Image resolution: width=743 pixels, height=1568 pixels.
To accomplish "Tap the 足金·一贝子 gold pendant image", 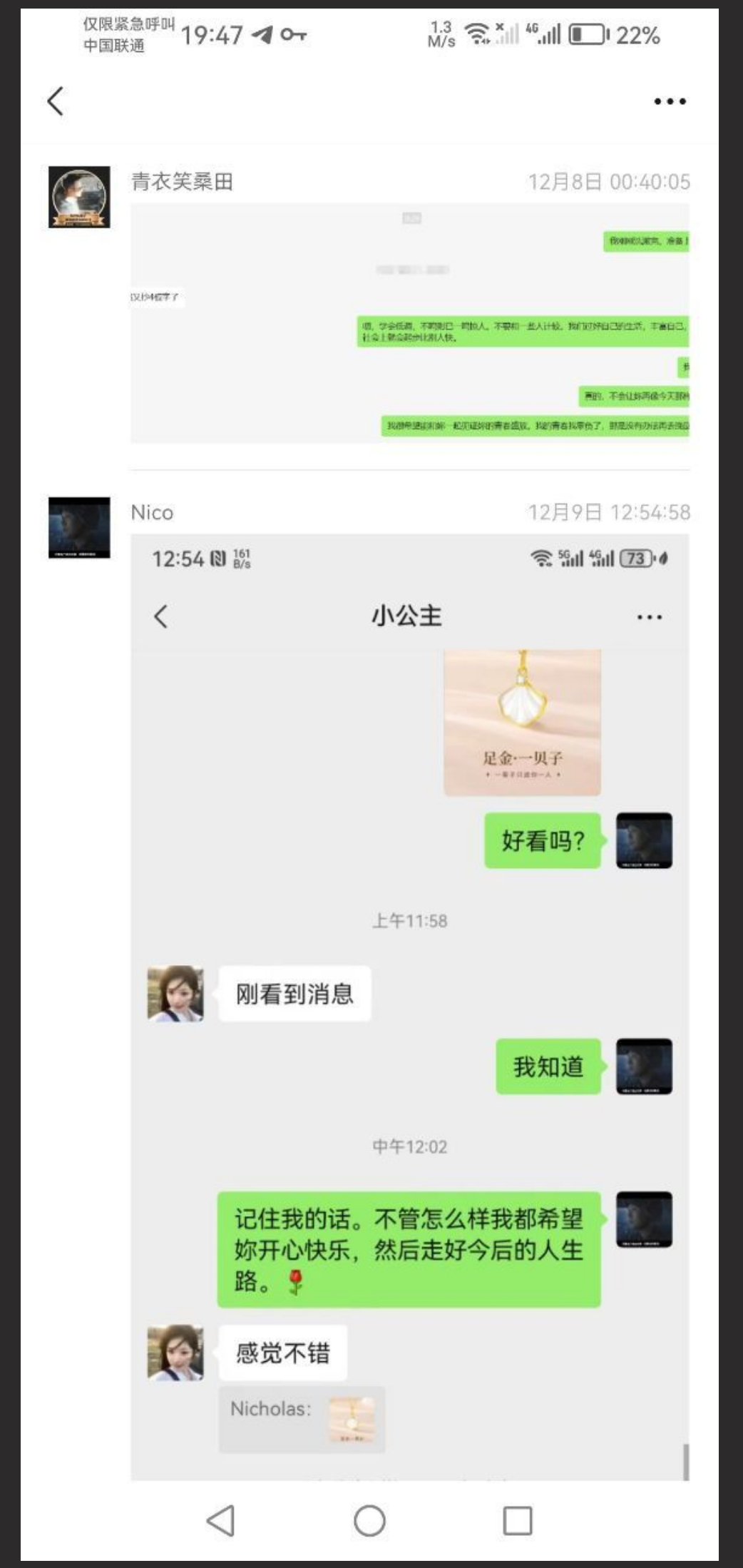I will pos(521,721).
